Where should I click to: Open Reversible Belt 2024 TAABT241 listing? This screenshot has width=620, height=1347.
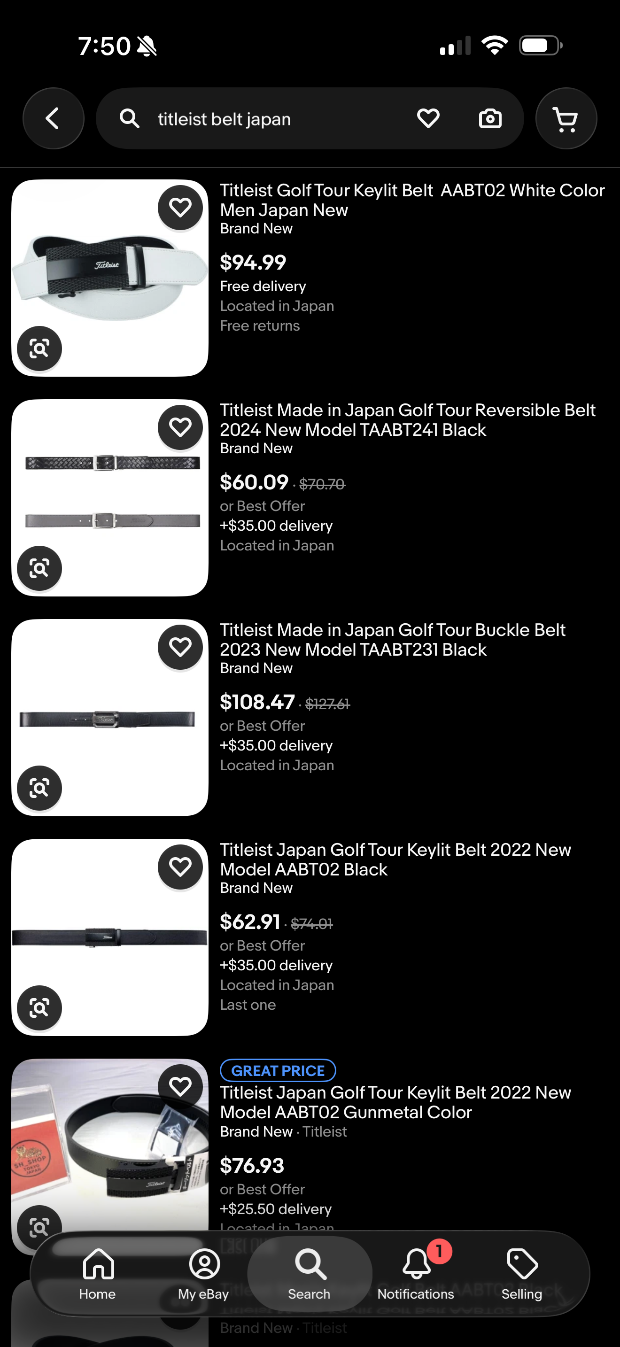click(407, 420)
